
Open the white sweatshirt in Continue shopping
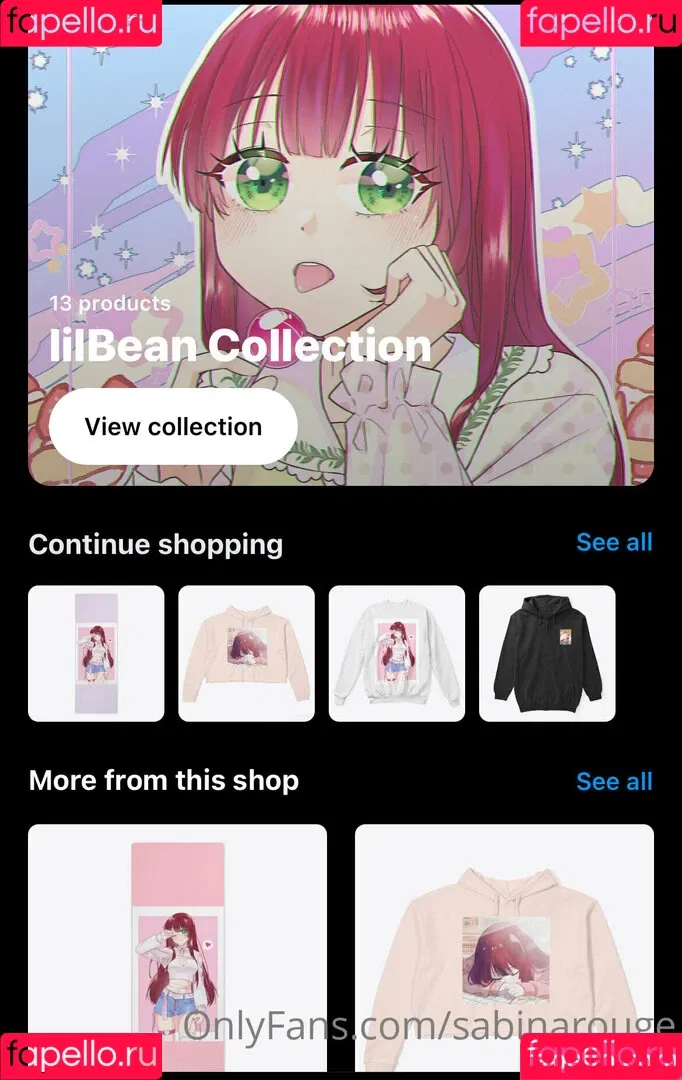coord(397,653)
